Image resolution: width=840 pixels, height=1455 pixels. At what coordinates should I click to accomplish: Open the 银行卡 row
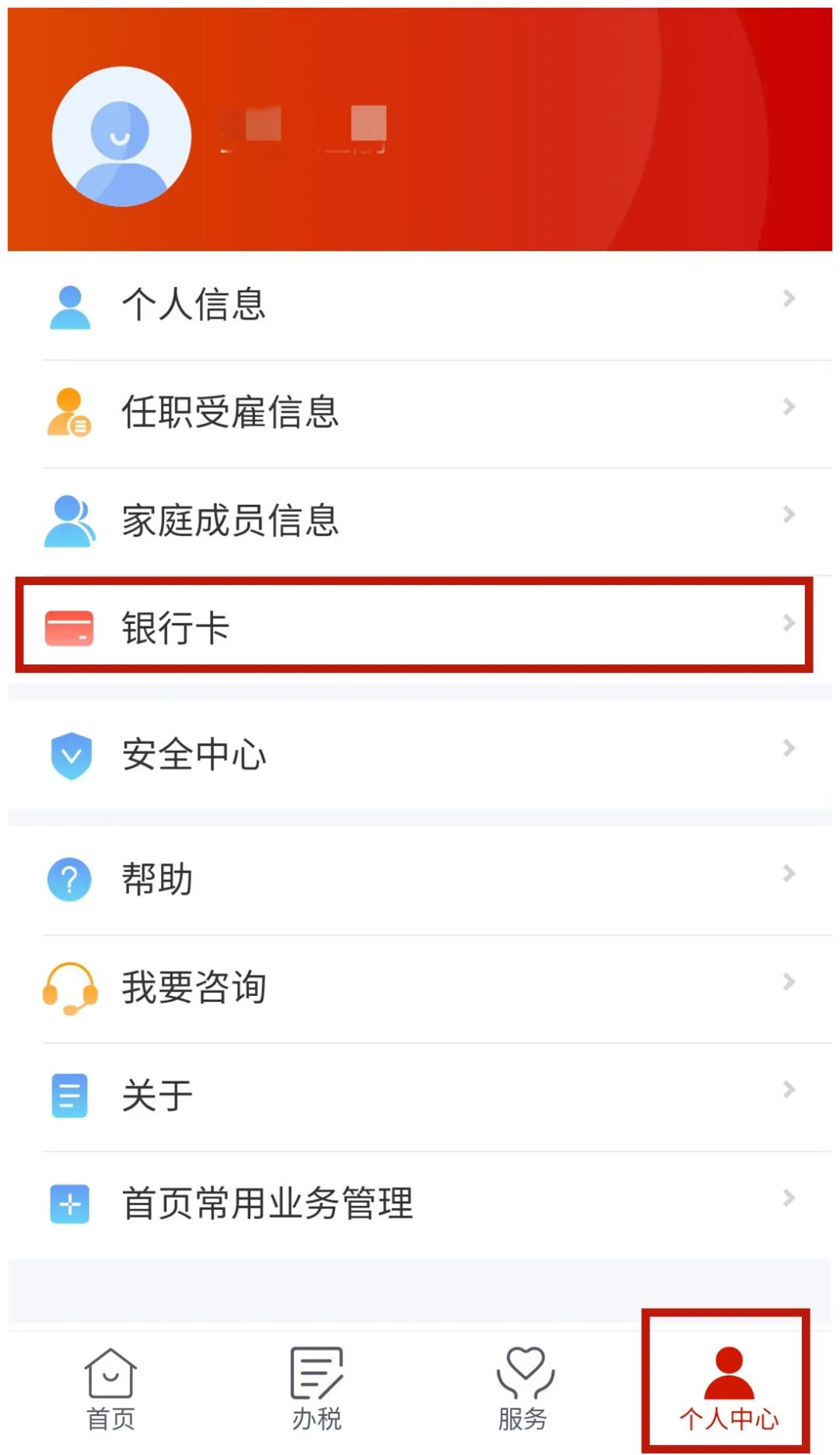pyautogui.click(x=420, y=627)
